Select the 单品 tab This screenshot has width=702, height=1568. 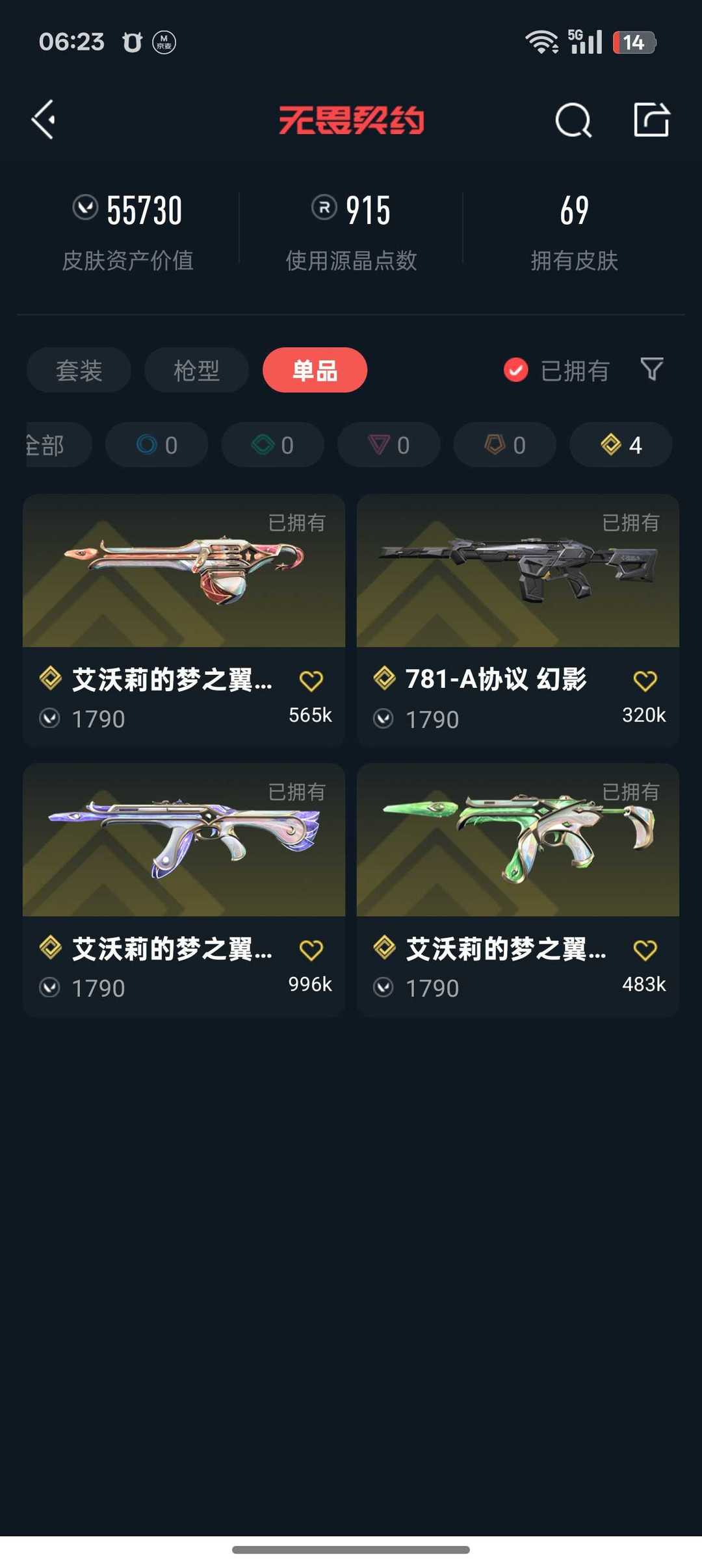pos(315,370)
